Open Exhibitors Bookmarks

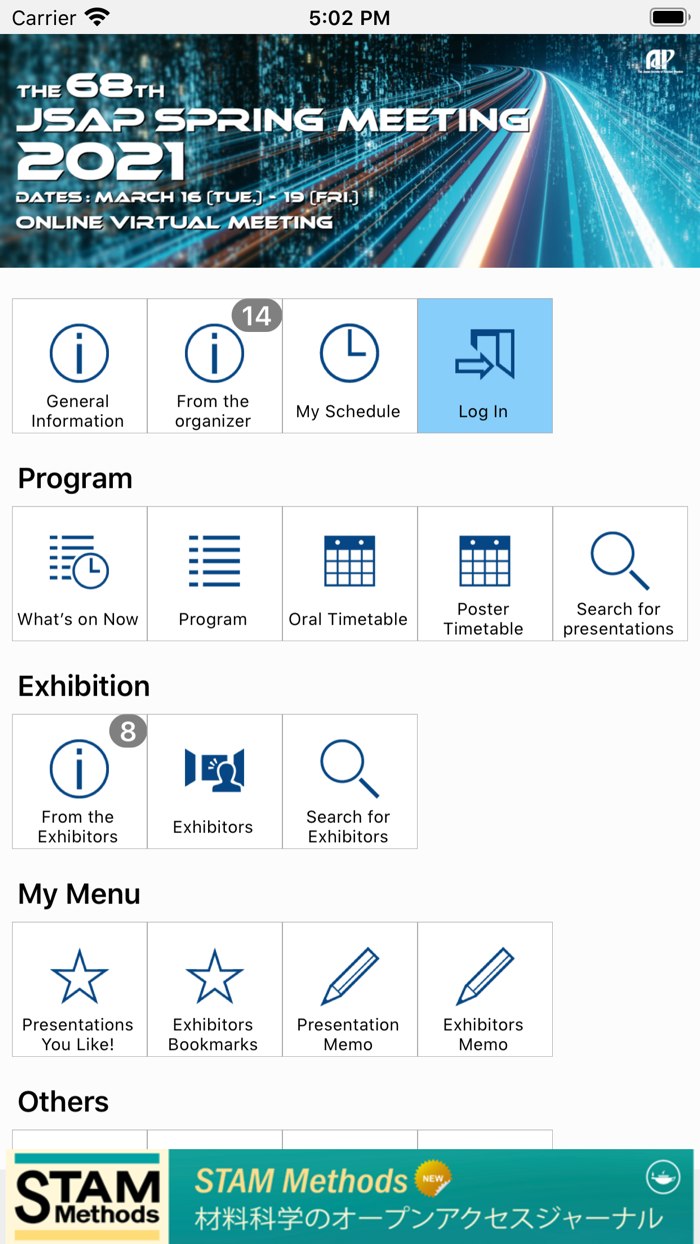[214, 990]
